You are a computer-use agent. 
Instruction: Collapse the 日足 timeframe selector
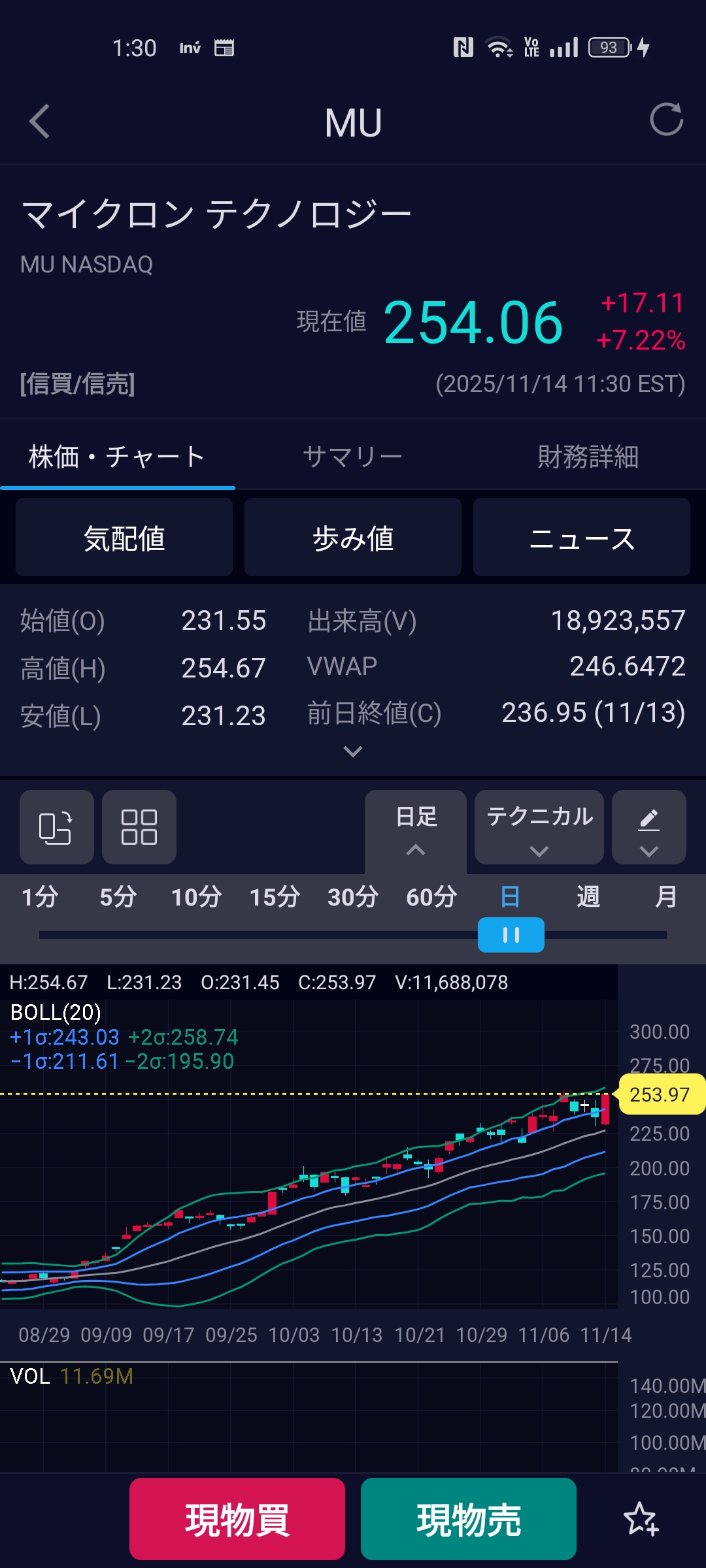point(416,828)
